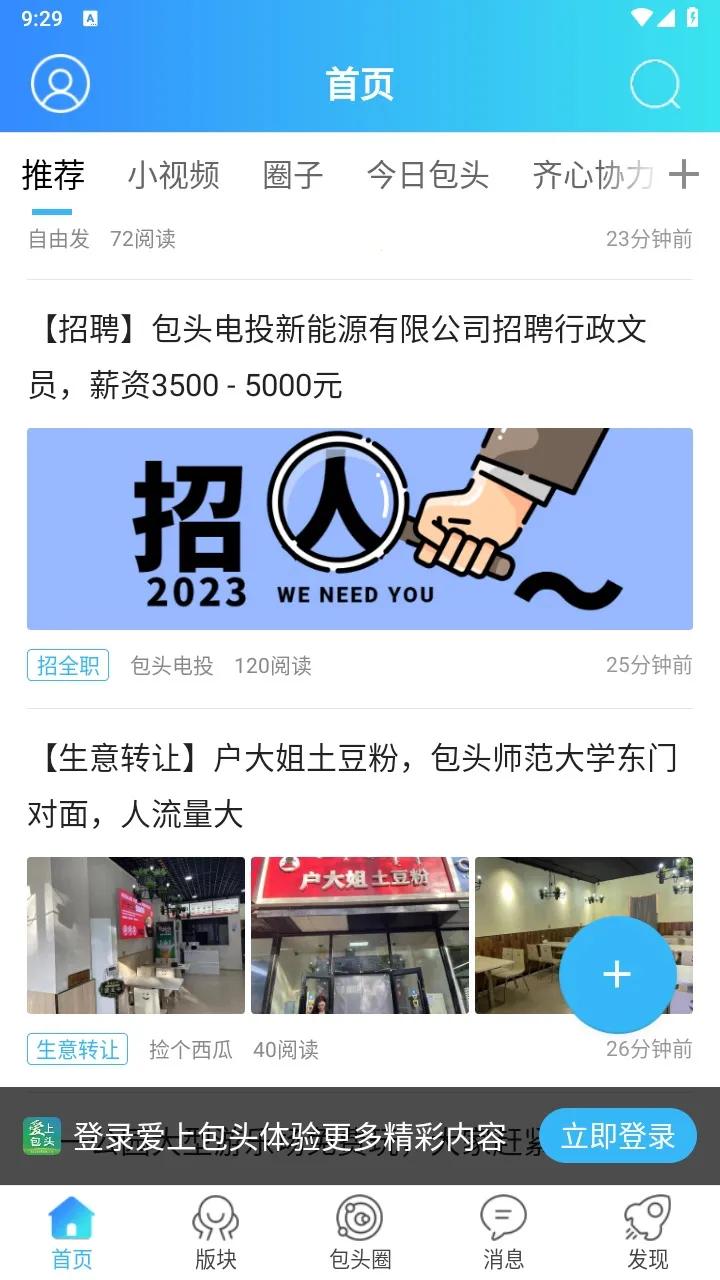Create a new post with the floating plus button
This screenshot has height=1280, width=720.
[x=617, y=974]
